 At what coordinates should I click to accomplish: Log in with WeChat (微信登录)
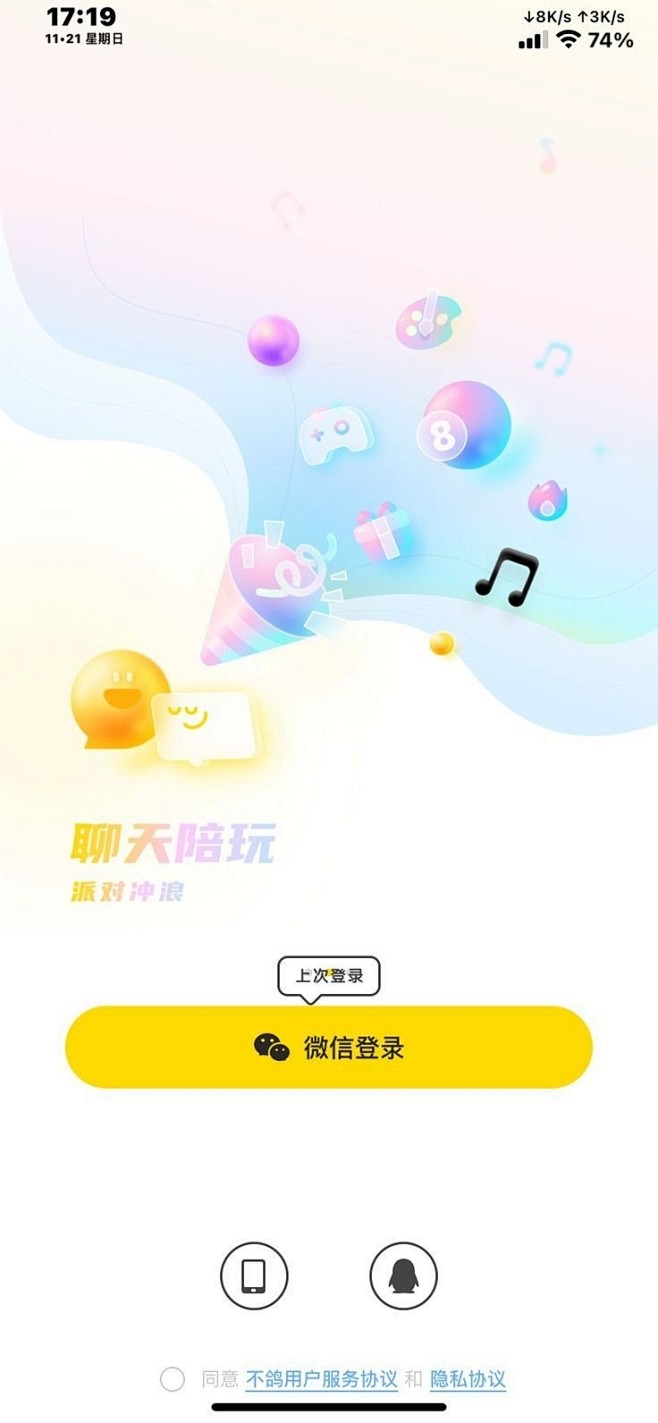(329, 1047)
